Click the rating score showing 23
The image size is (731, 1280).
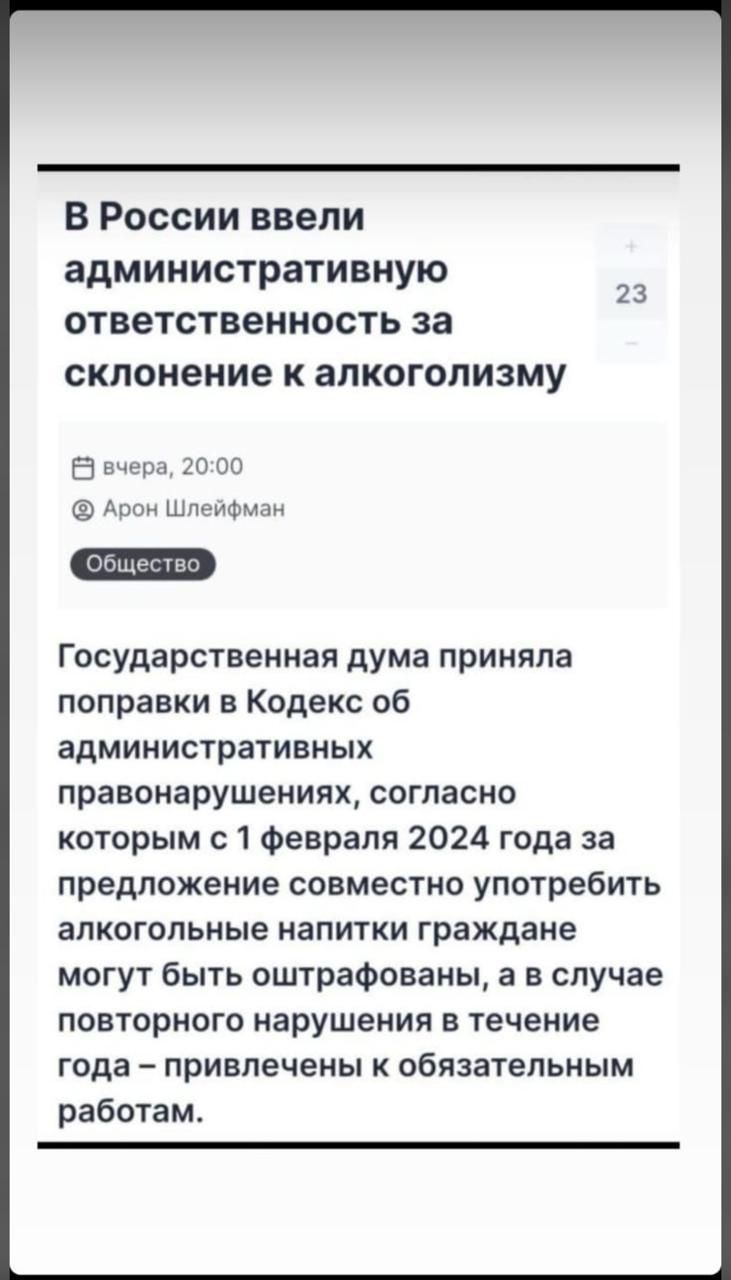631,293
